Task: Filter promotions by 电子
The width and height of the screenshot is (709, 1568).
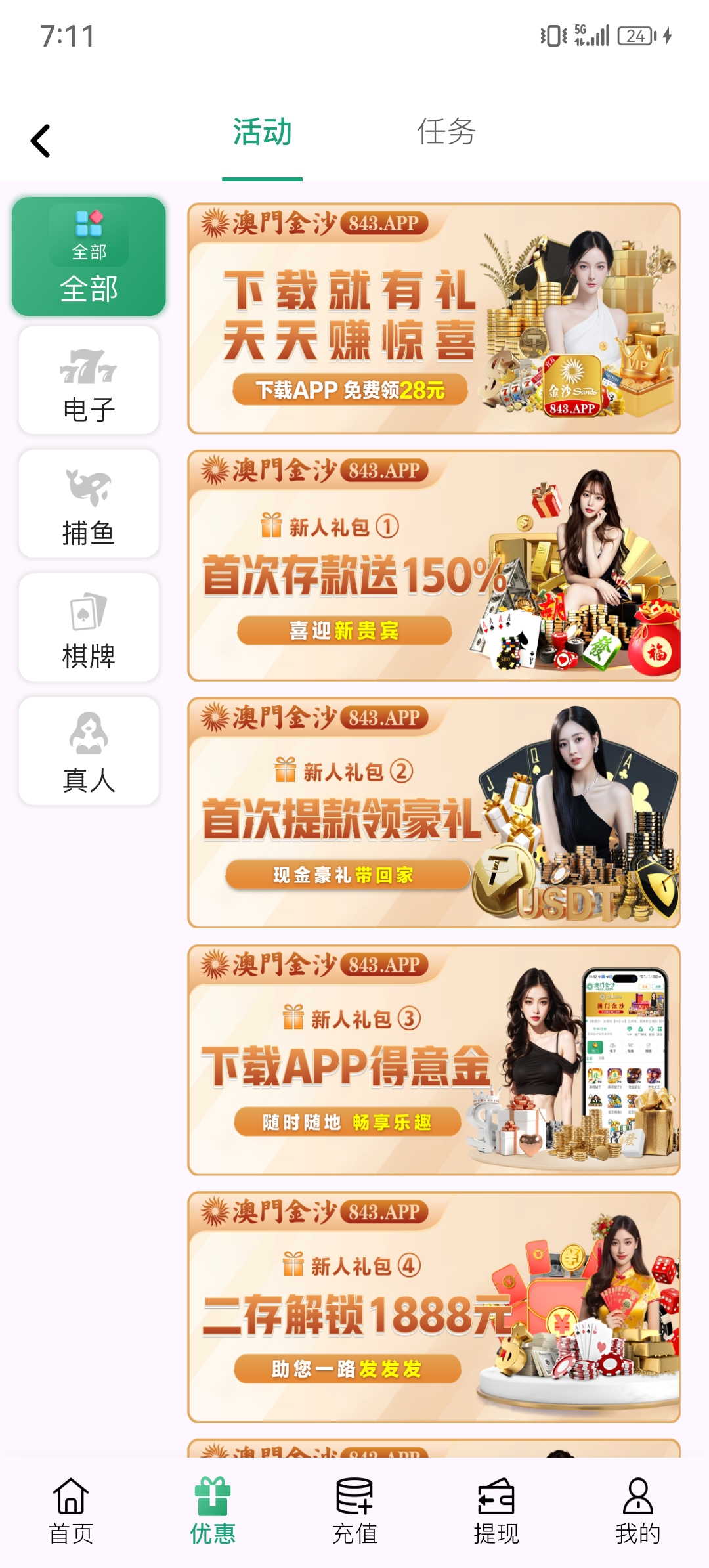Action: click(89, 380)
